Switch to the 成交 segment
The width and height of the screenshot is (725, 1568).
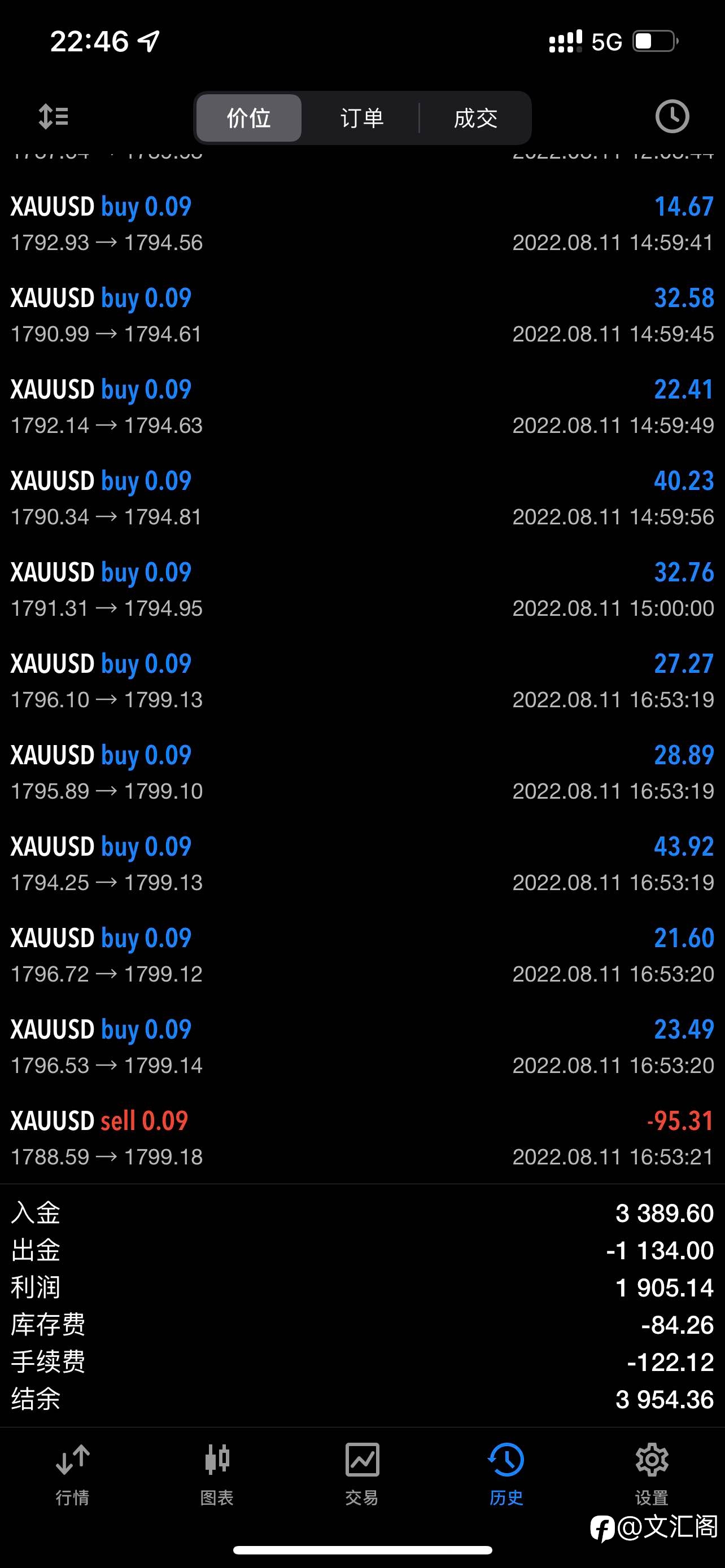pos(475,118)
